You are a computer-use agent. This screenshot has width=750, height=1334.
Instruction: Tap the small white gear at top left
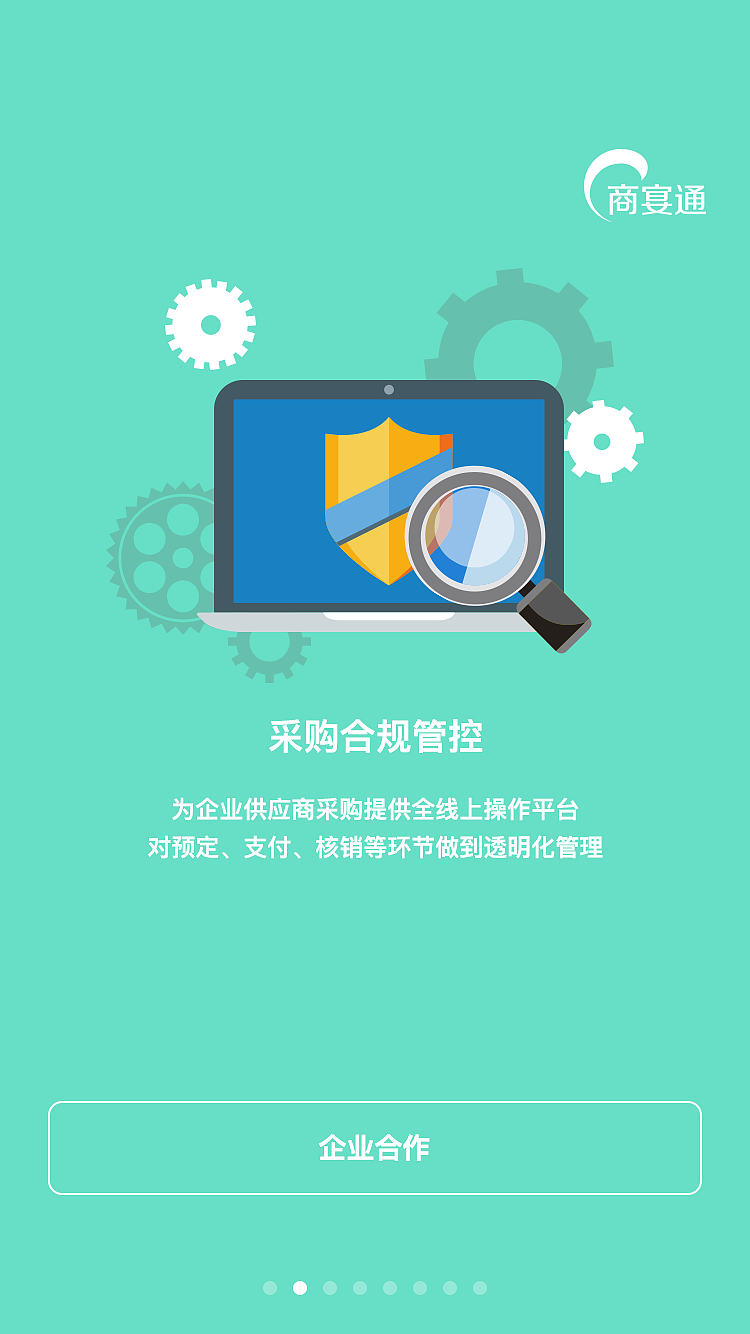212,325
